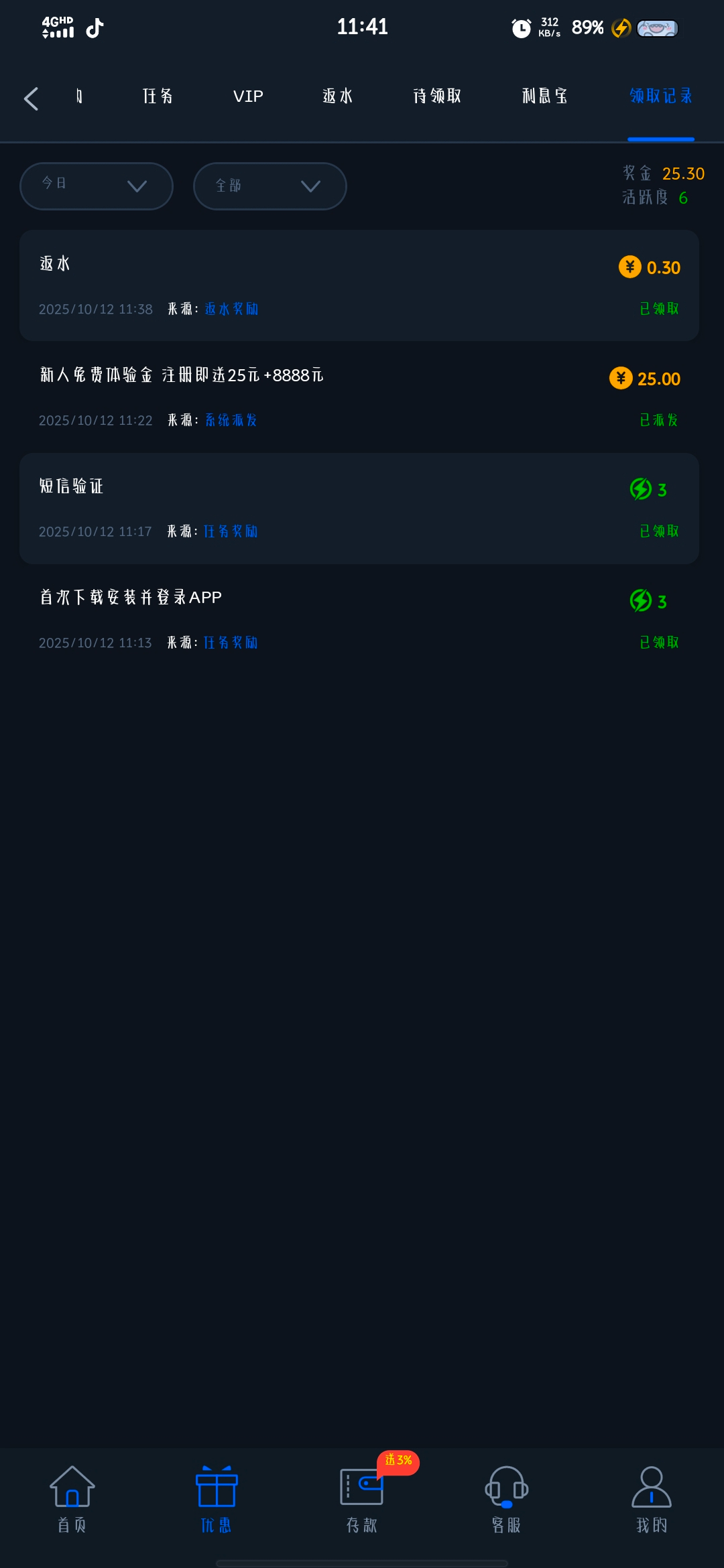Open the VIP tab

click(x=248, y=96)
